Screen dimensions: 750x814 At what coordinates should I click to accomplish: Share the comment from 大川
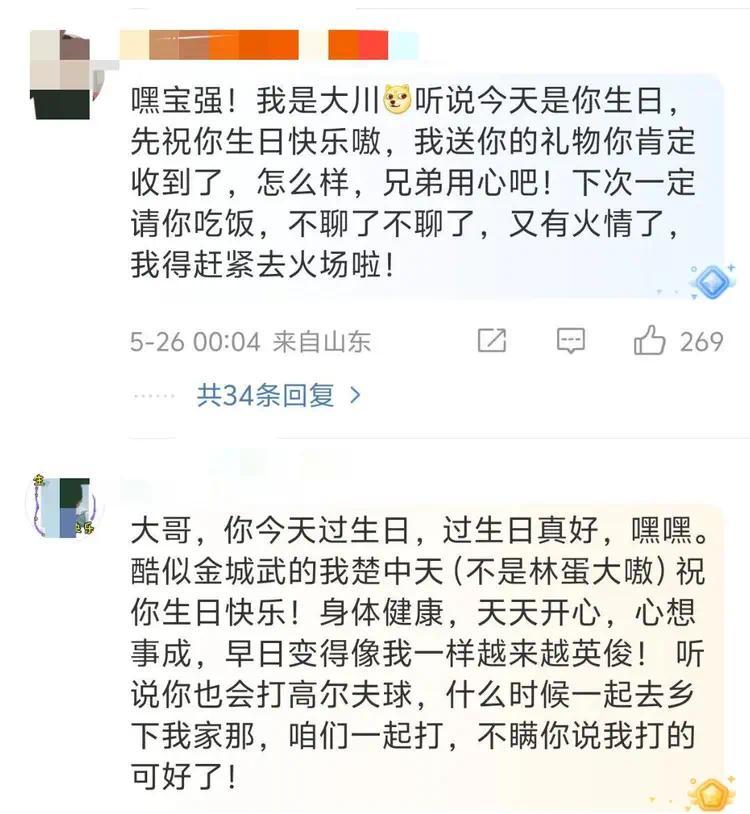[x=492, y=341]
